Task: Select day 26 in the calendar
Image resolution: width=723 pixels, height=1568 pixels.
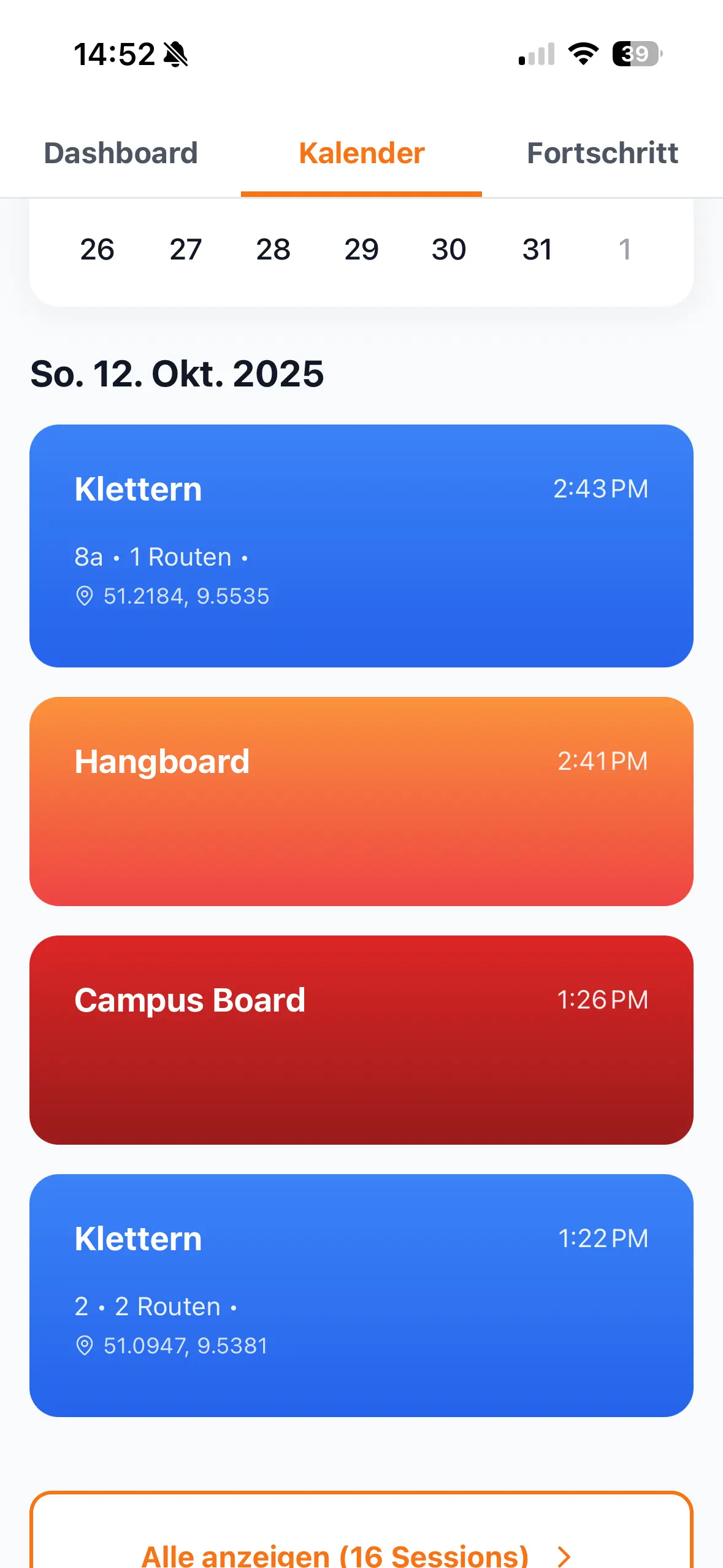Action: [97, 250]
